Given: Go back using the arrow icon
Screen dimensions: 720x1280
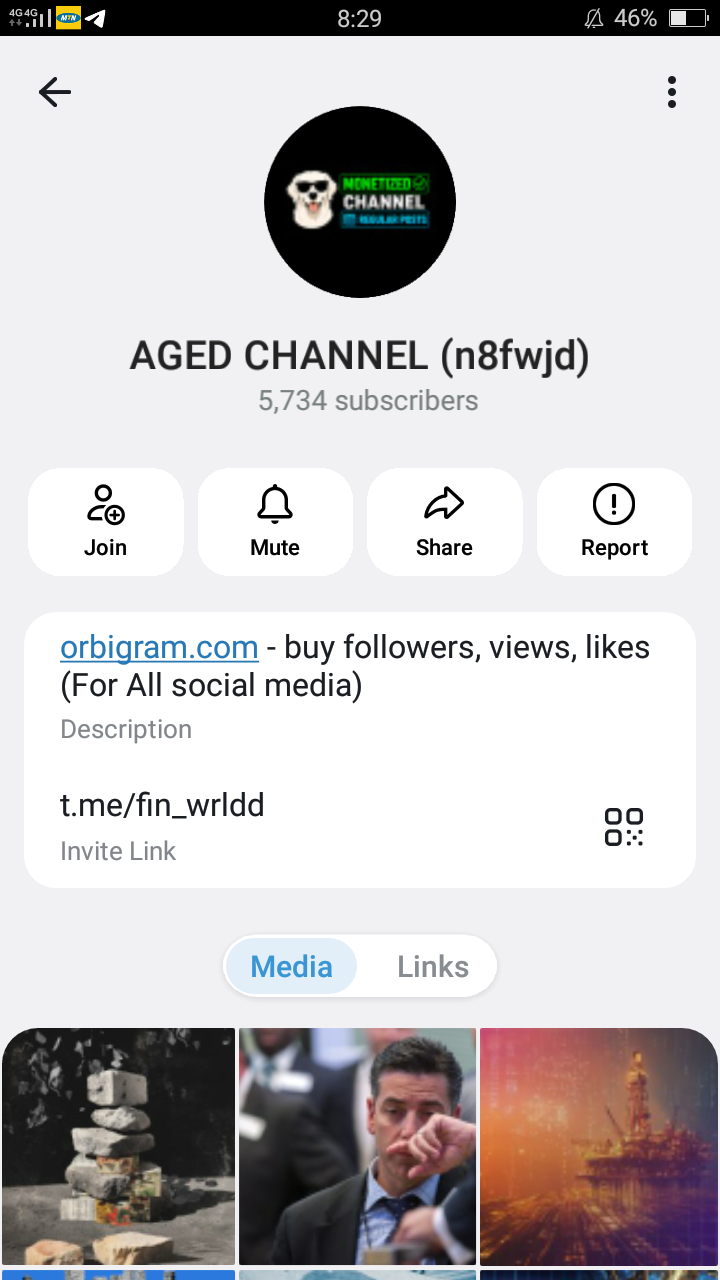Looking at the screenshot, I should coord(55,93).
